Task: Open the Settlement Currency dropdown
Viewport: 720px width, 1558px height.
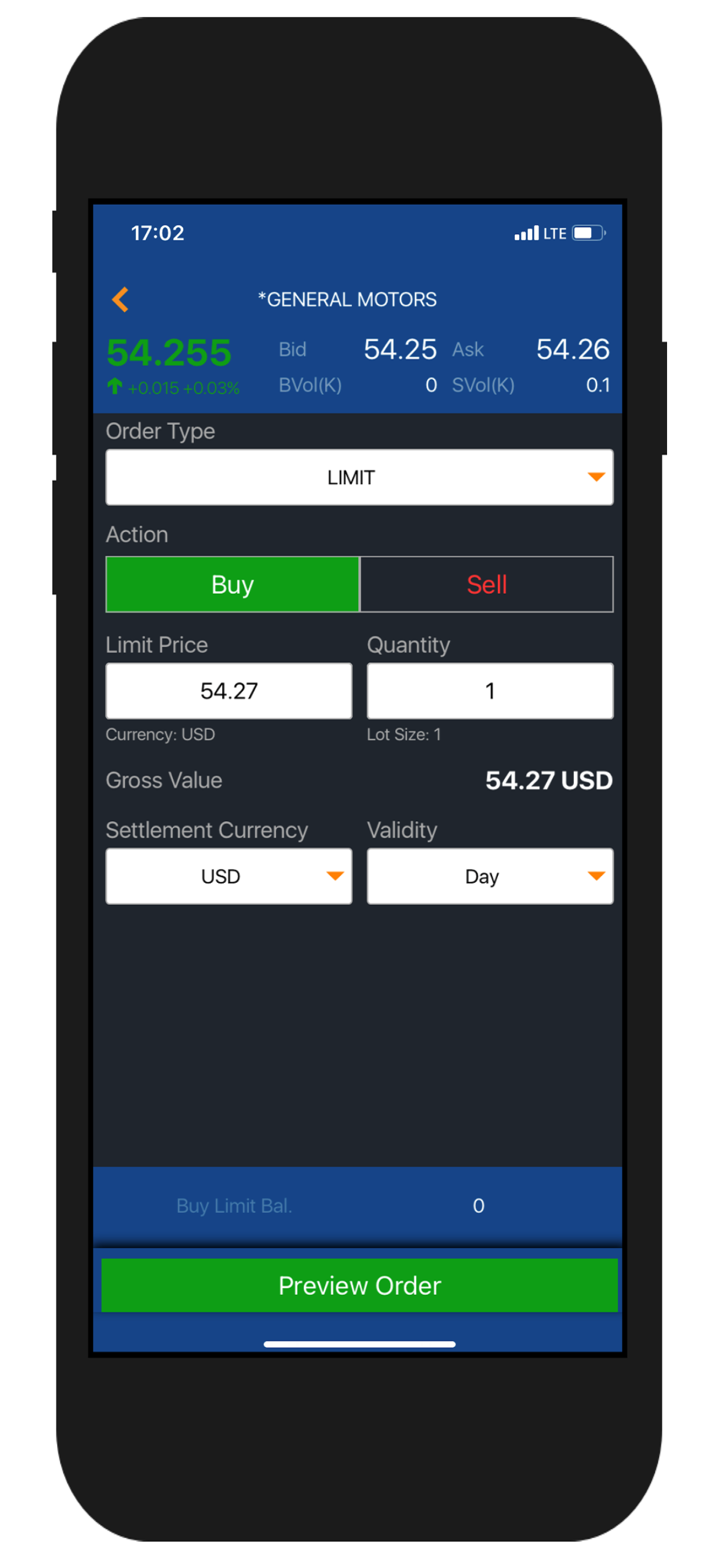Action: click(x=229, y=876)
